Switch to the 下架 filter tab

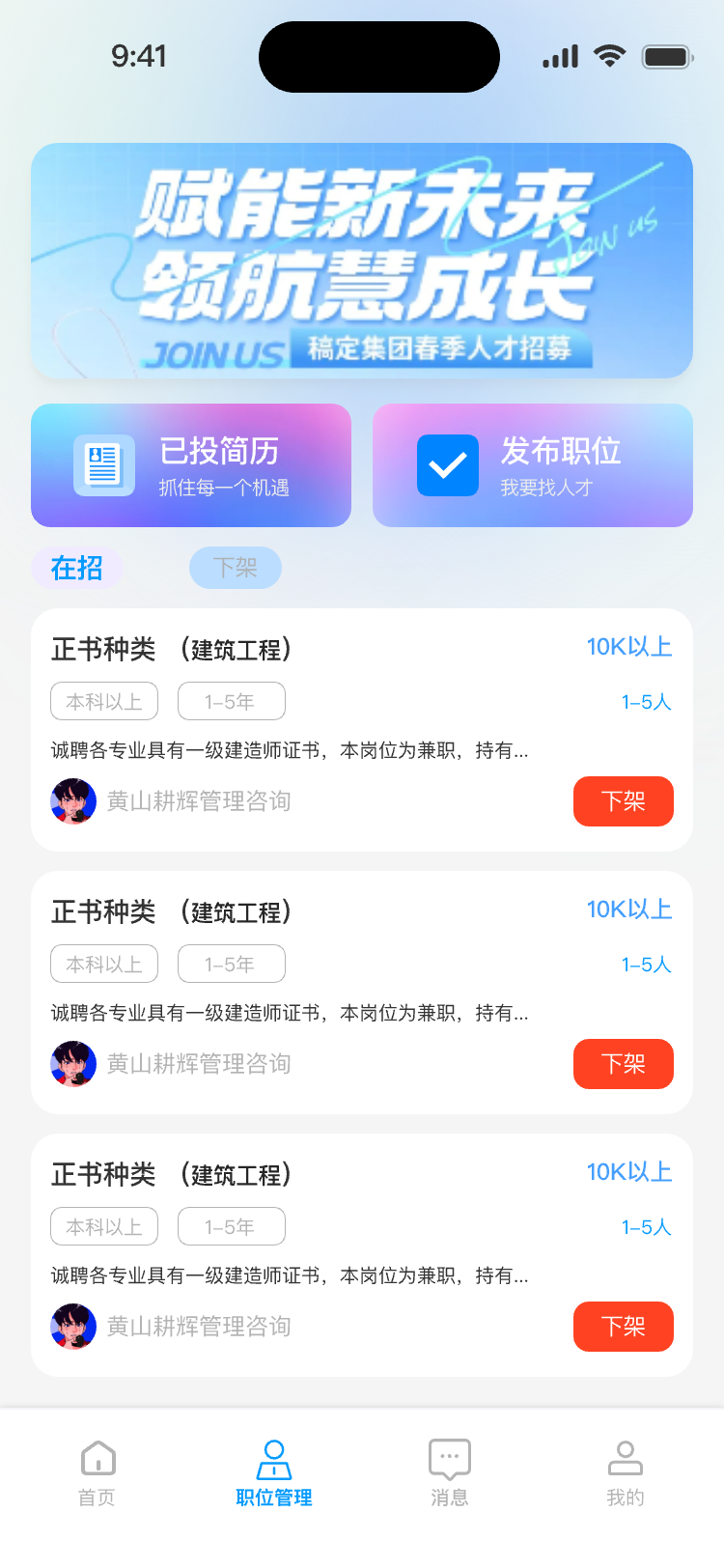(235, 568)
